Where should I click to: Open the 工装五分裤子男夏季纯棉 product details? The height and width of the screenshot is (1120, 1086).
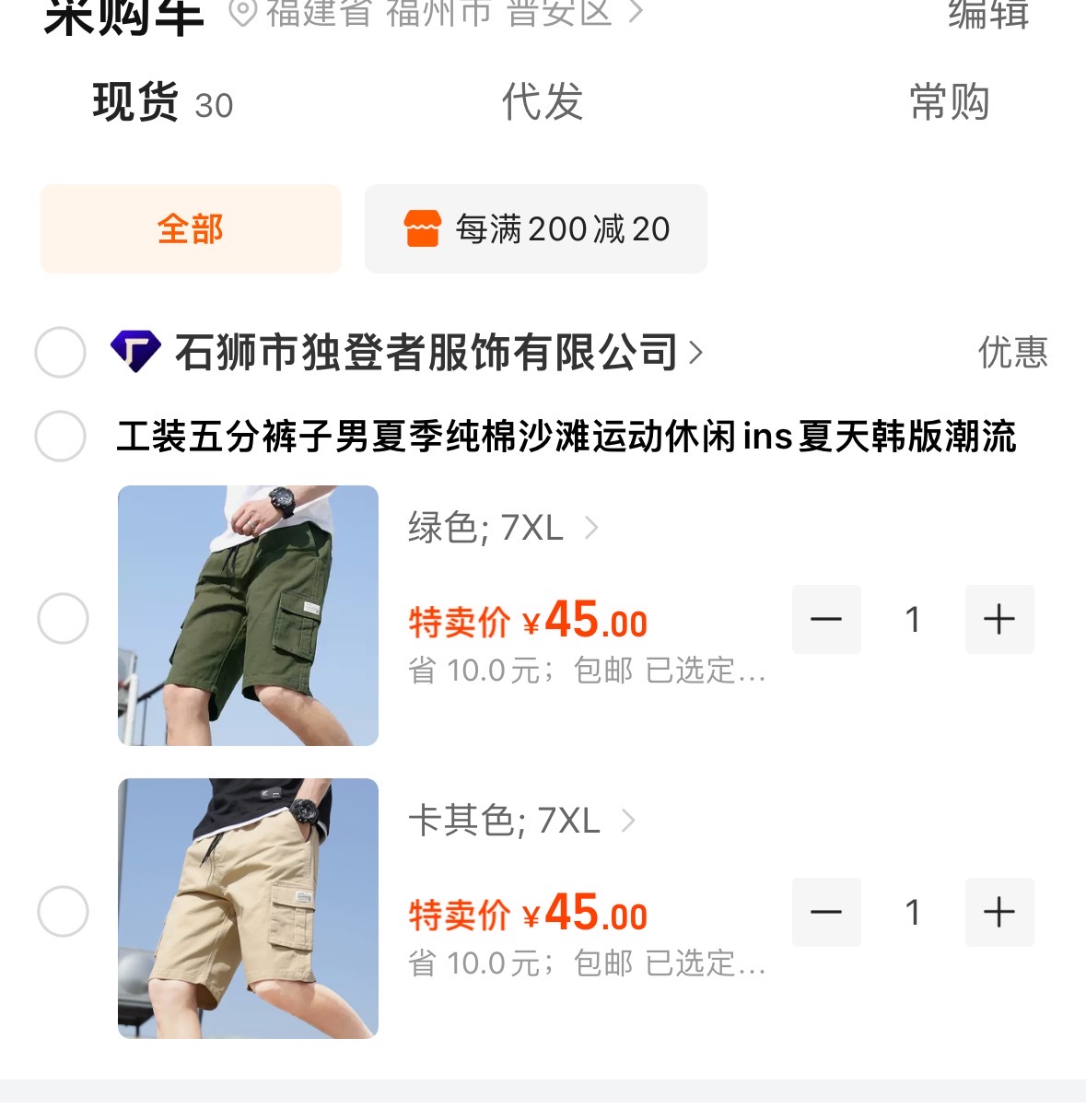(x=566, y=436)
